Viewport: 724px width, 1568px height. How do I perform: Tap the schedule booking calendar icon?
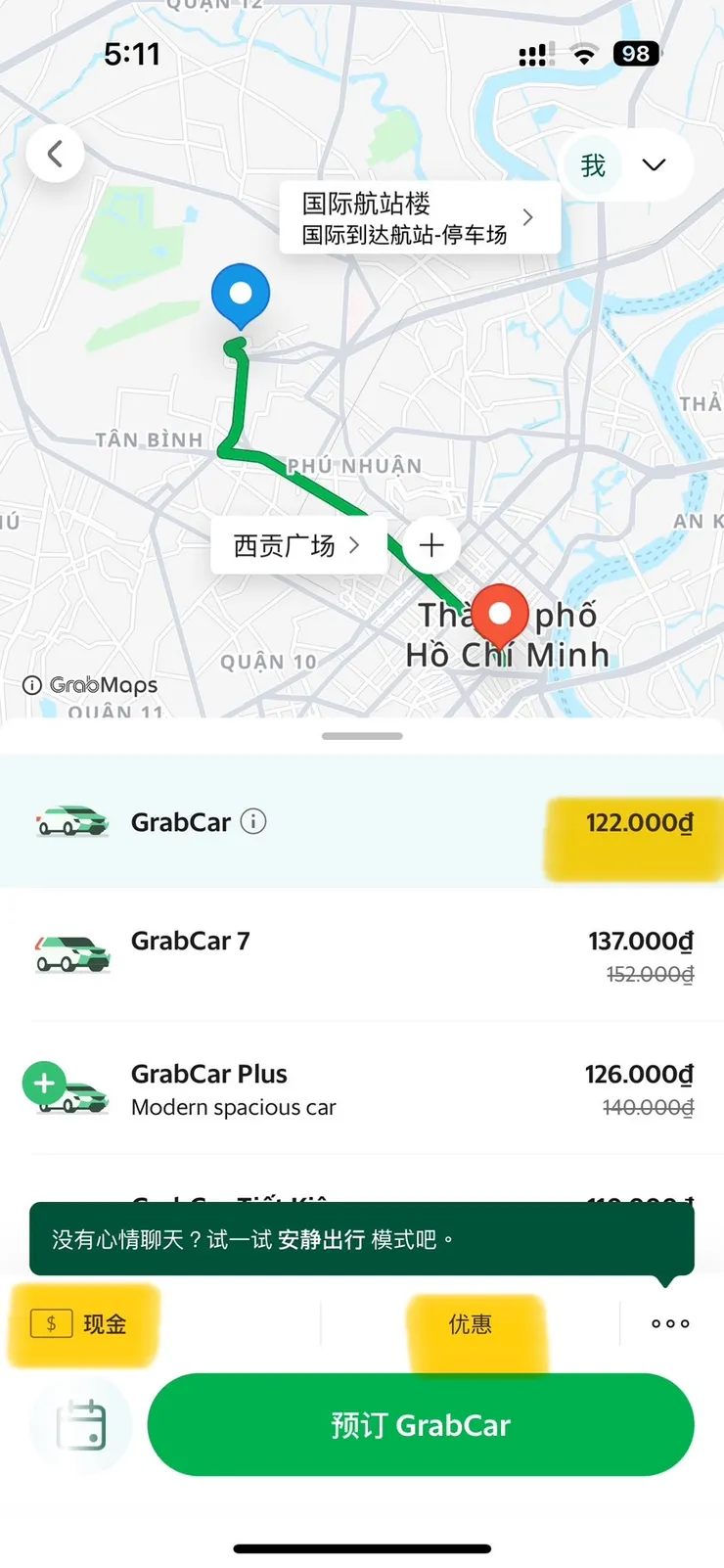(x=81, y=1425)
